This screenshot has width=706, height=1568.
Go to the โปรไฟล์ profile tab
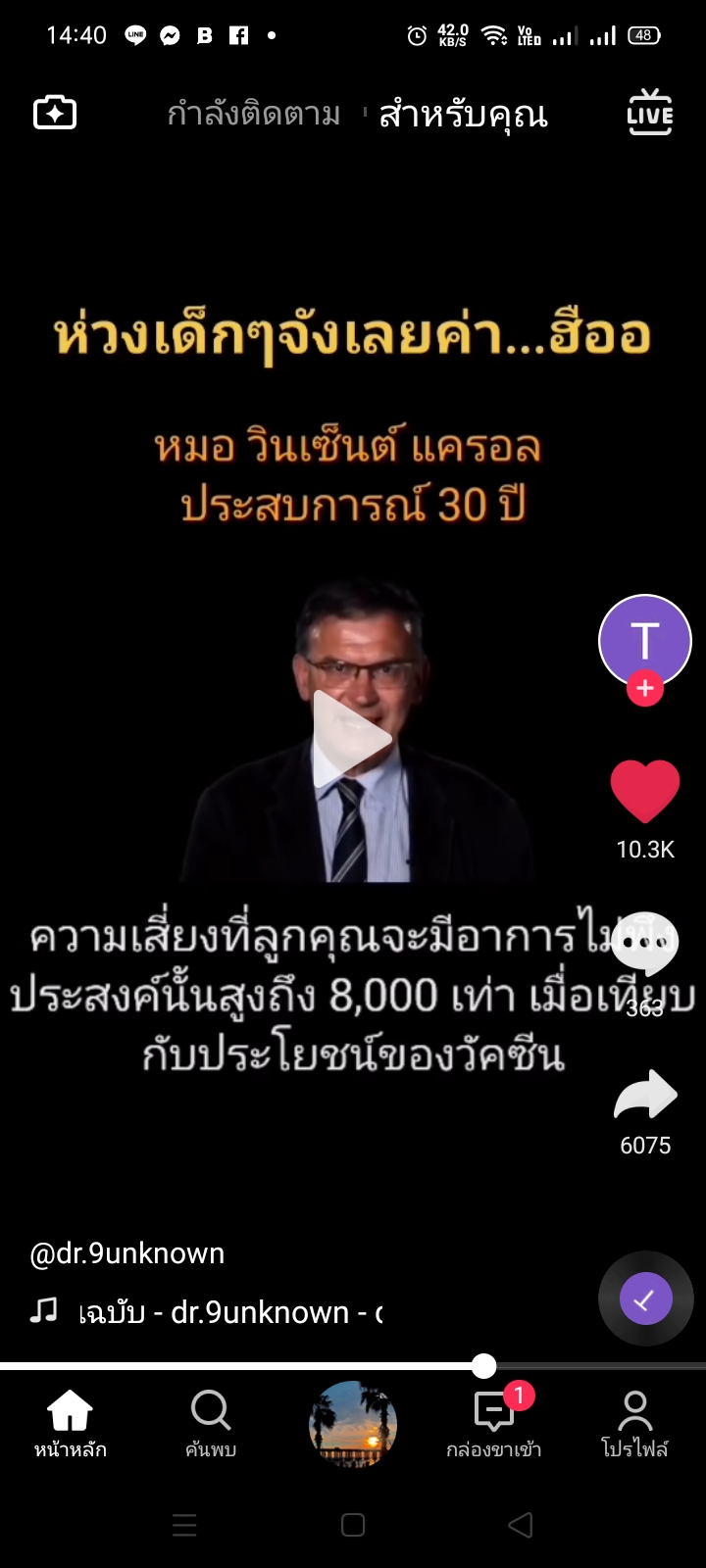(634, 1424)
